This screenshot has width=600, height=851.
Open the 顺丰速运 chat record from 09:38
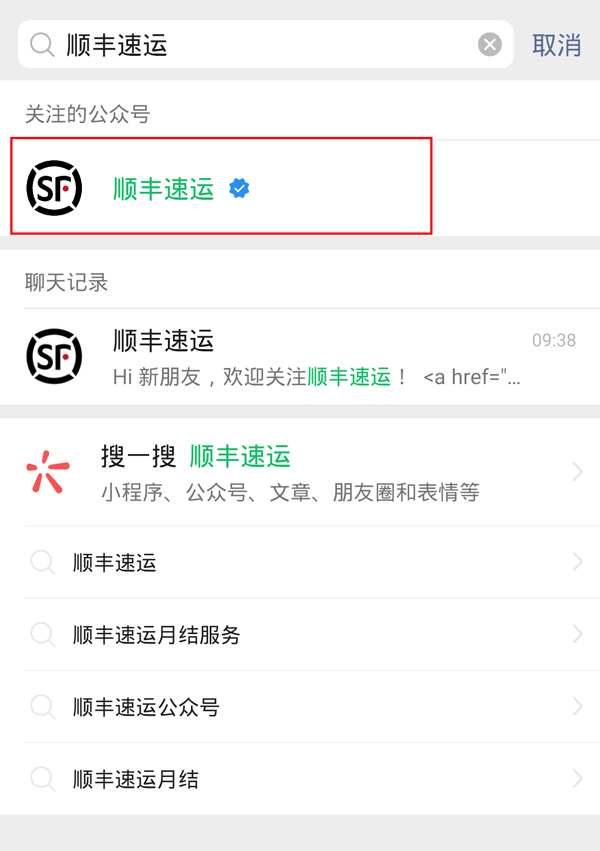[300, 357]
